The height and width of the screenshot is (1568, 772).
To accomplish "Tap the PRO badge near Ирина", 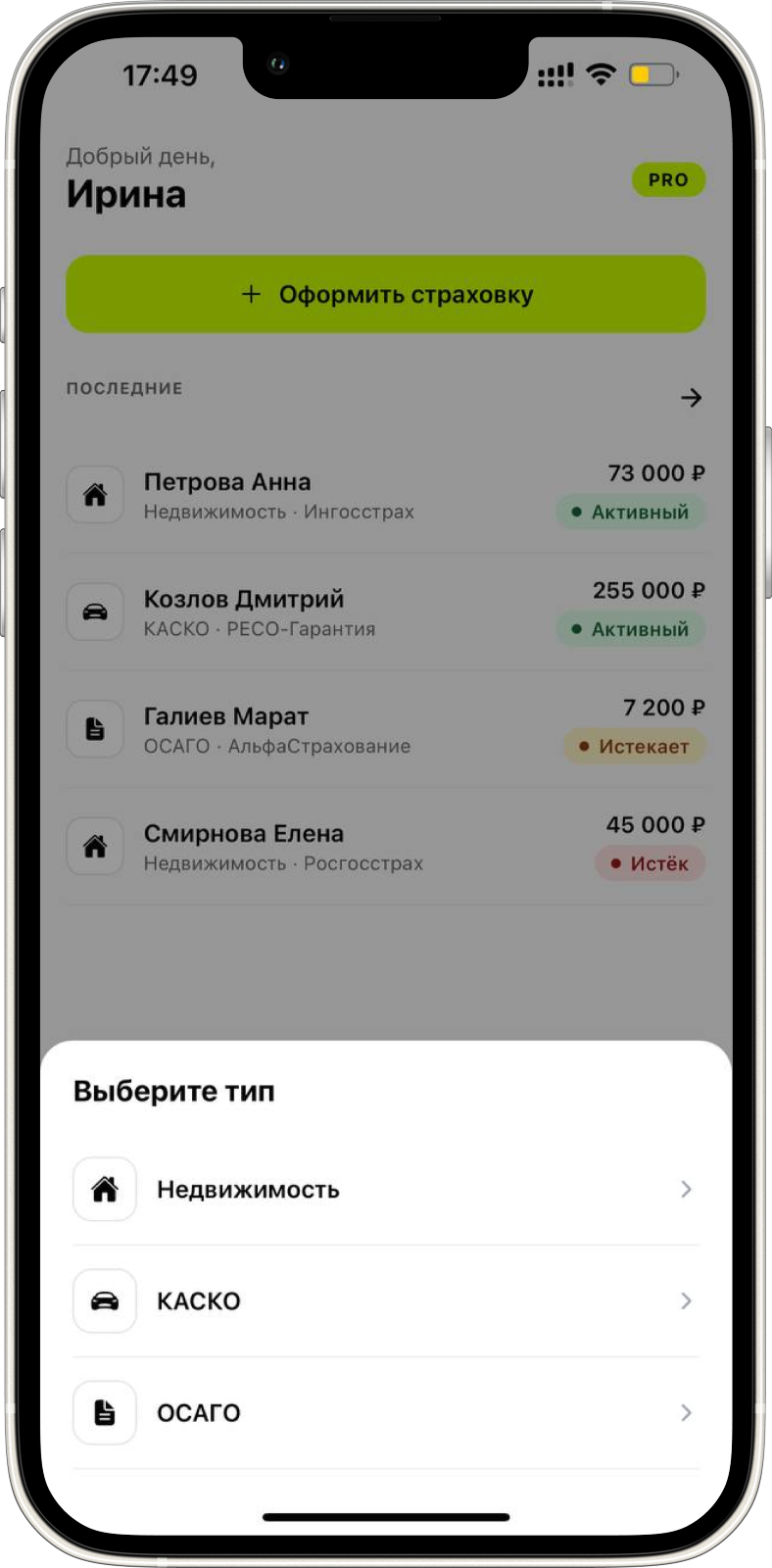I will click(670, 179).
